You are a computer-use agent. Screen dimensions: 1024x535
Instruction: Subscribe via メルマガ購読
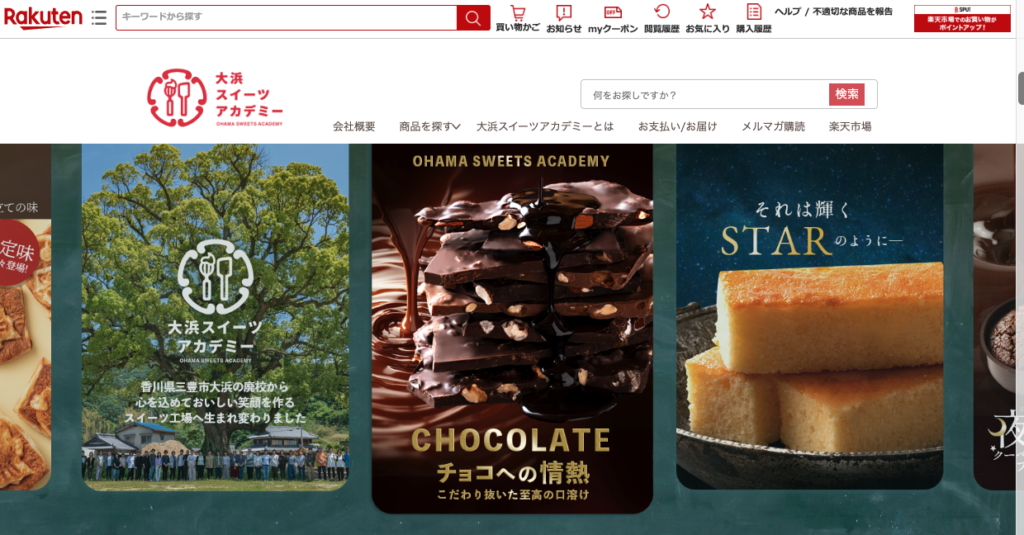coord(772,127)
